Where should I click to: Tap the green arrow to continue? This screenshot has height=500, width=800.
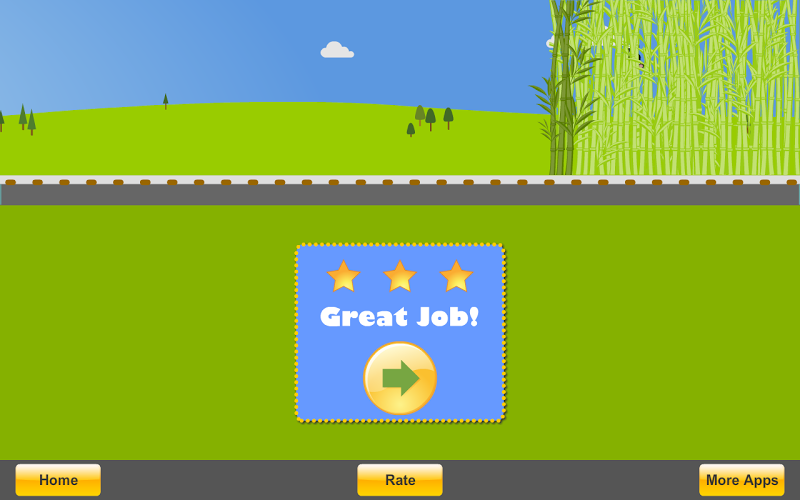tap(400, 378)
